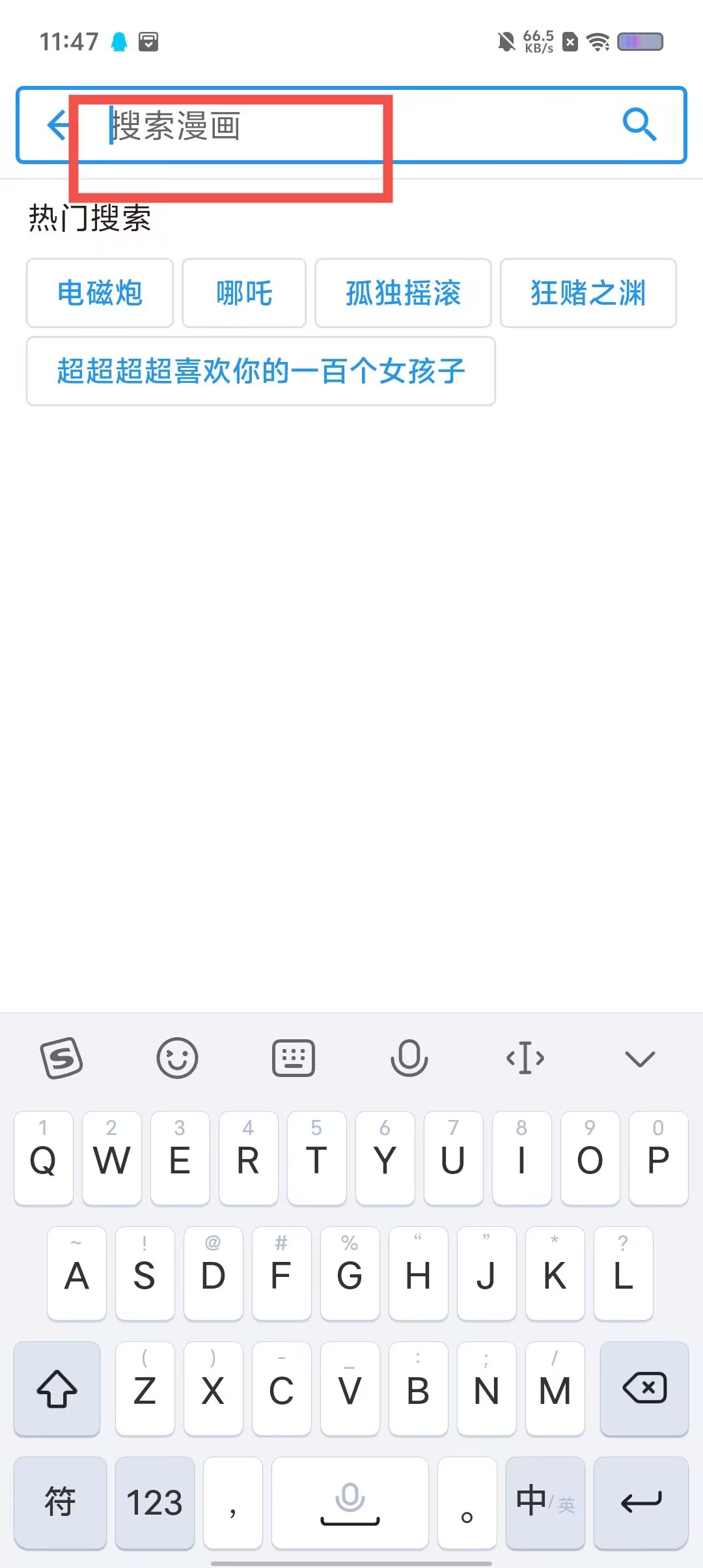Screen dimensions: 703x1568
Task: Run search with the magnifier icon
Action: [639, 124]
